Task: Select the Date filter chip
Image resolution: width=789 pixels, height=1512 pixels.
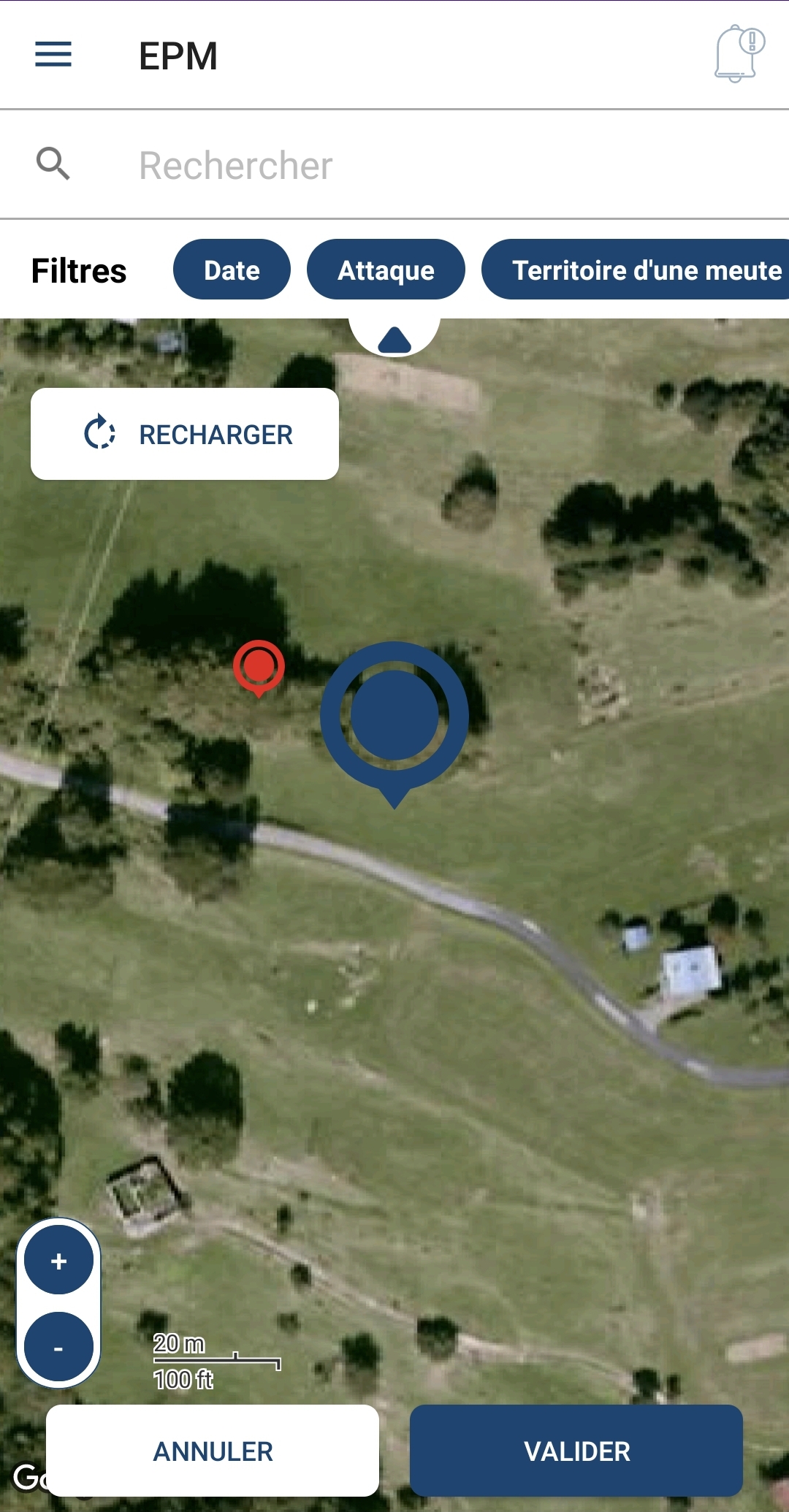Action: point(232,270)
